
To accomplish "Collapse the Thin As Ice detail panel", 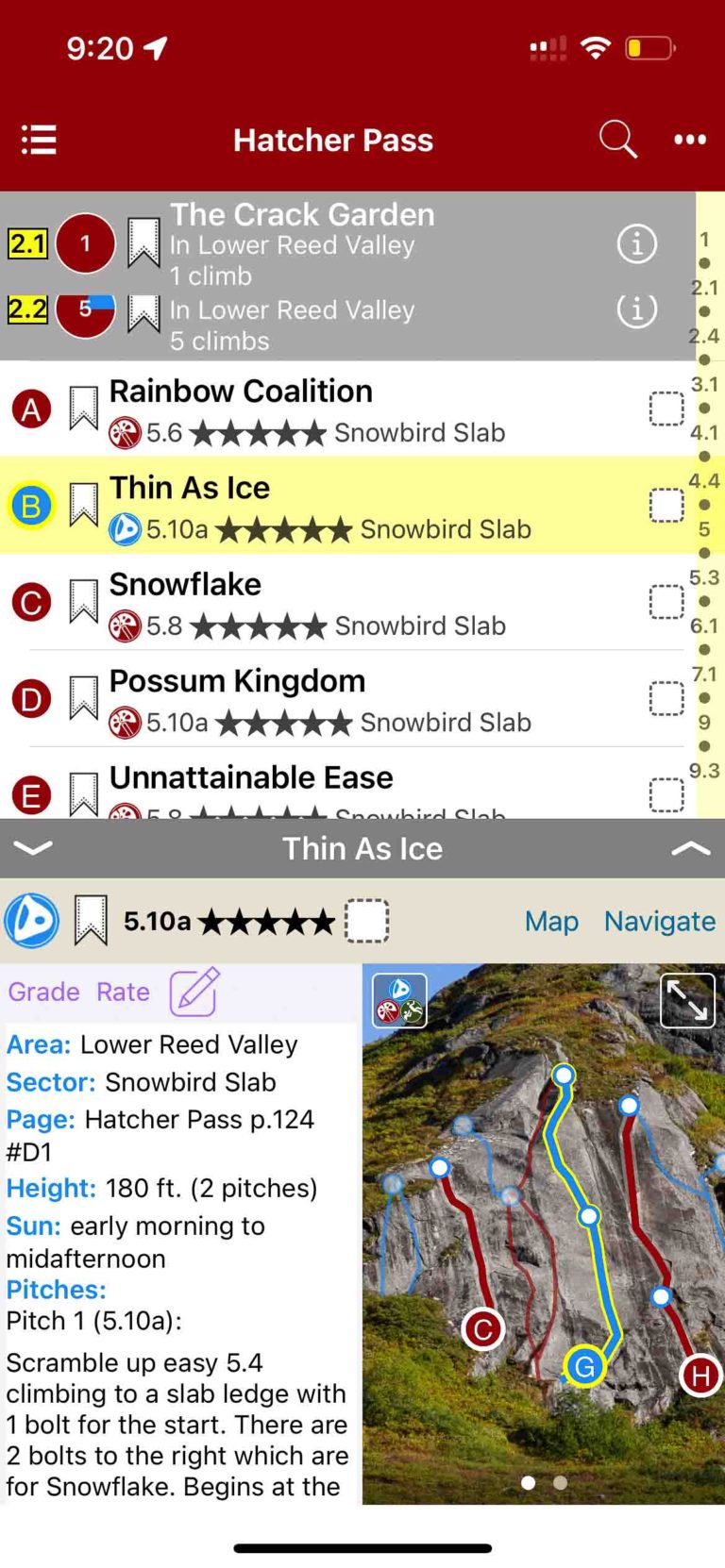I will [34, 848].
